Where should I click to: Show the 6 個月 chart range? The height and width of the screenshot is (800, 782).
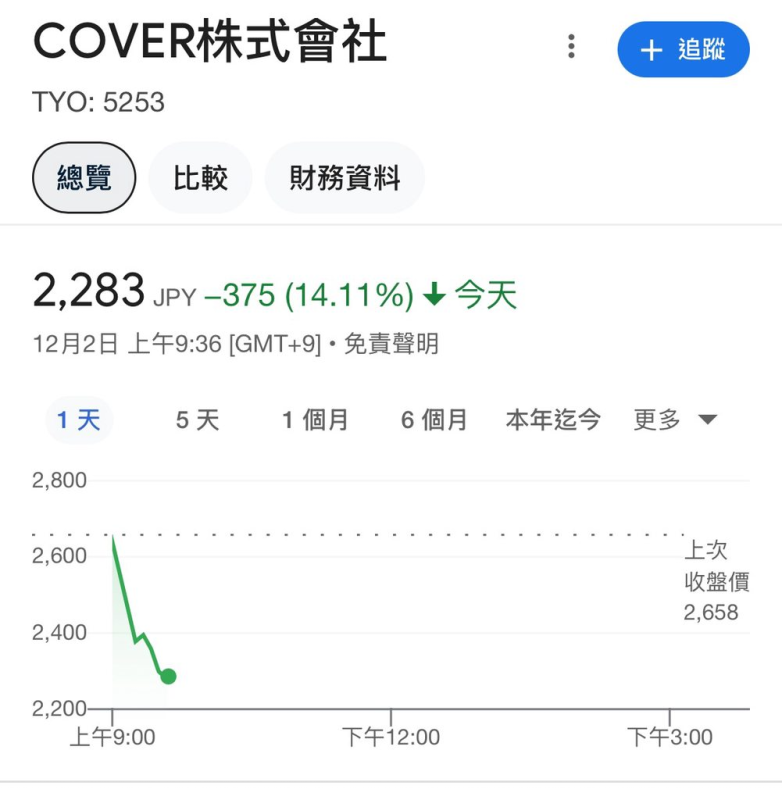tap(434, 420)
